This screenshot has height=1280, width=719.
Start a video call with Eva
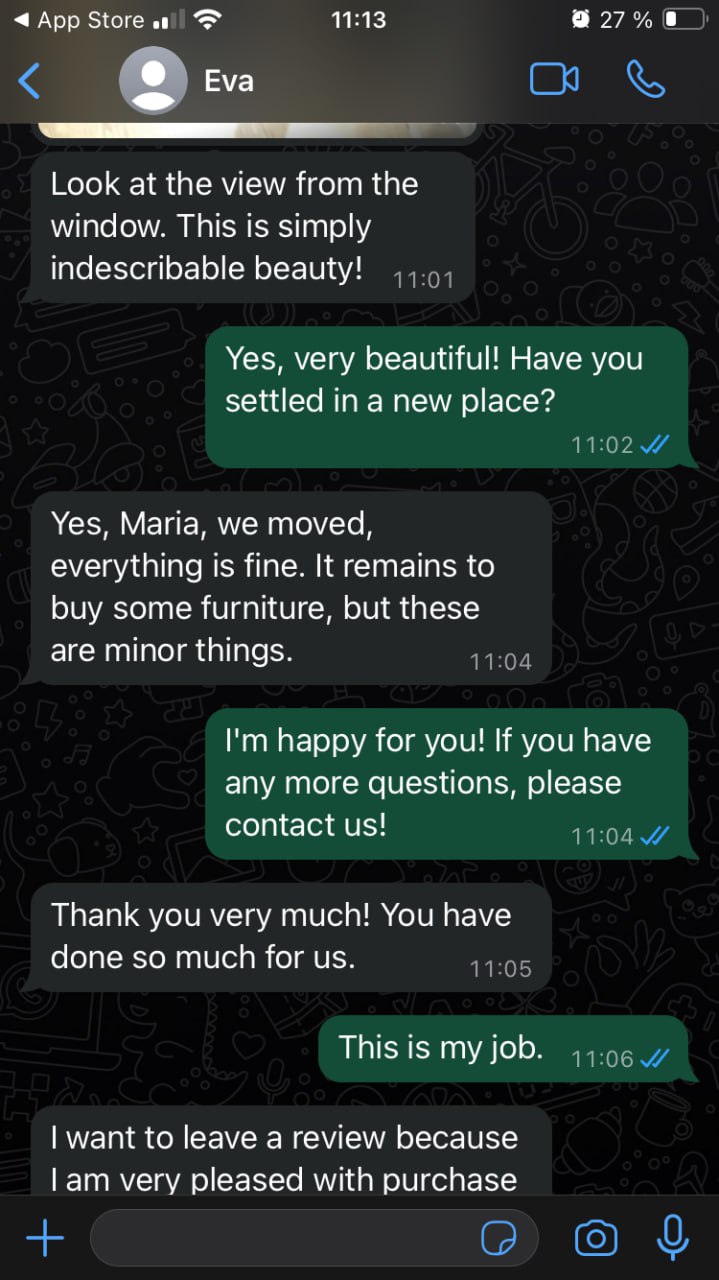[x=554, y=79]
